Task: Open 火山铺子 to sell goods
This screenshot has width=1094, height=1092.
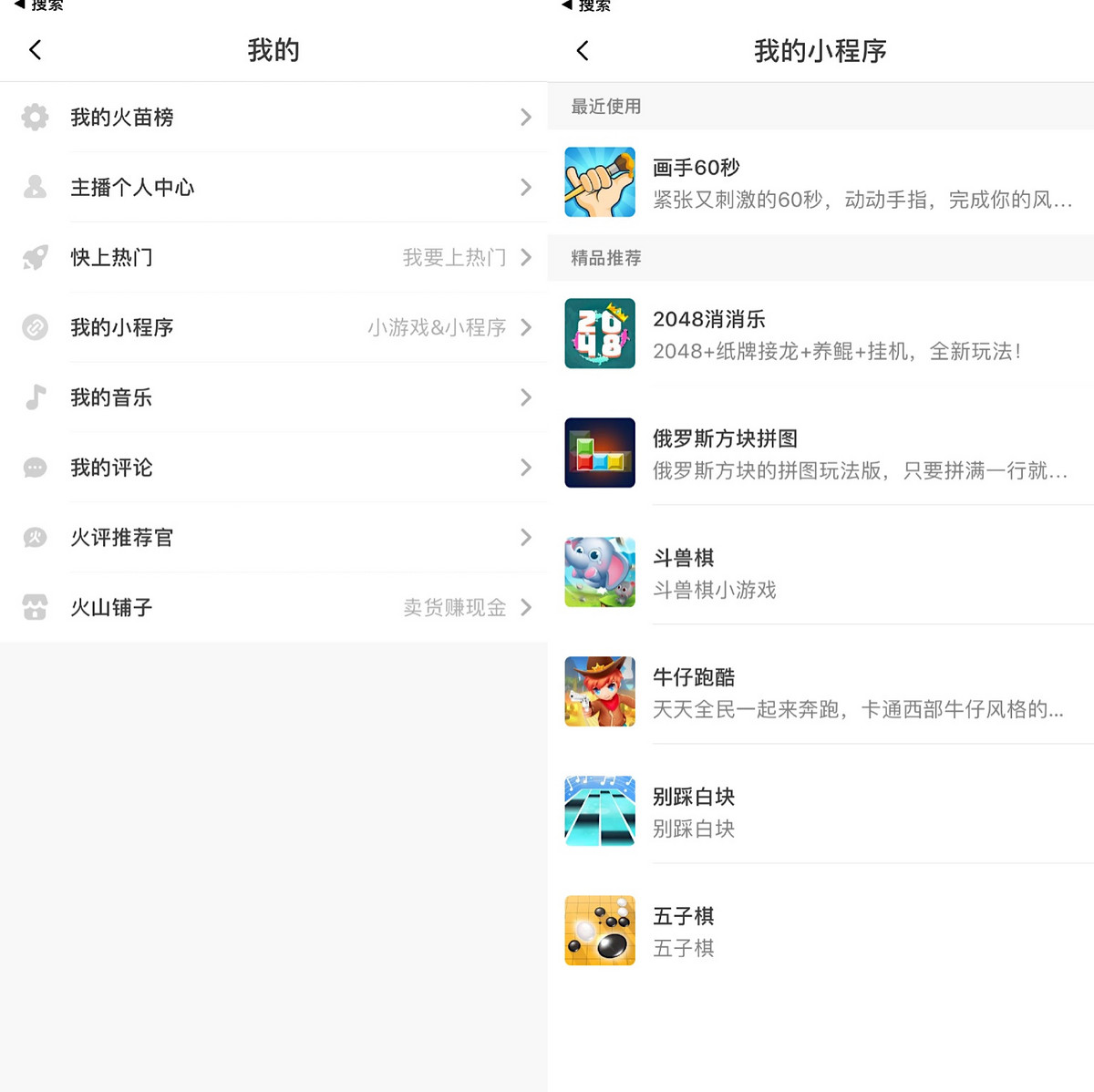Action: tap(273, 608)
